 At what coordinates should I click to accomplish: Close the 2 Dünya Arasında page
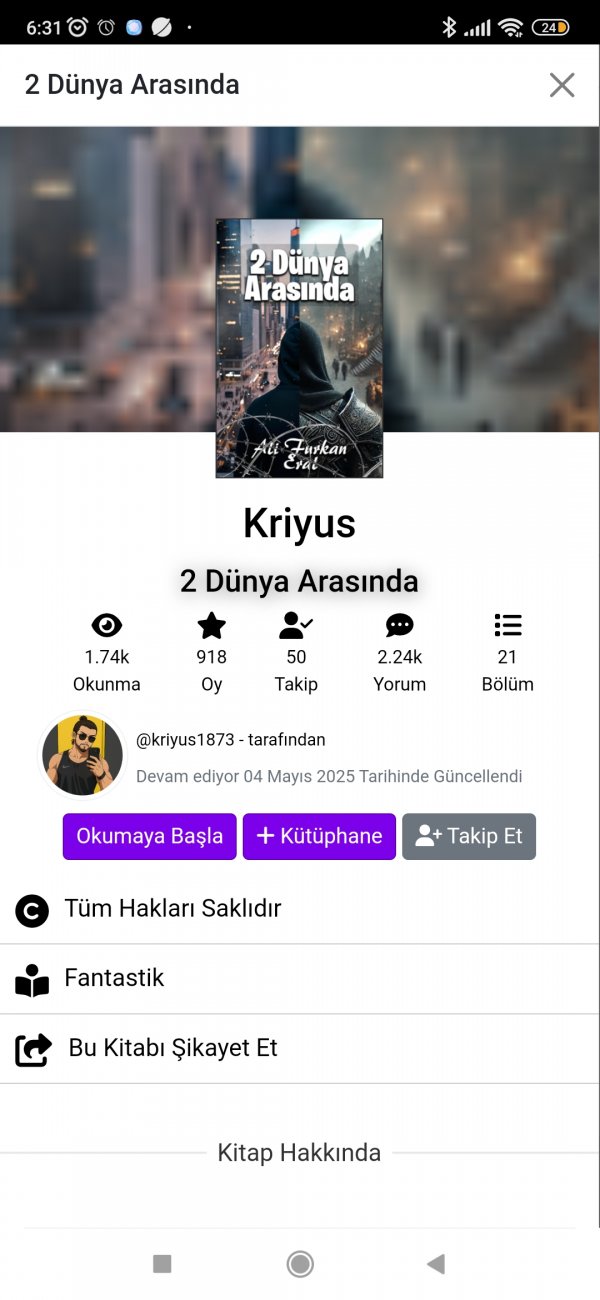coord(562,85)
